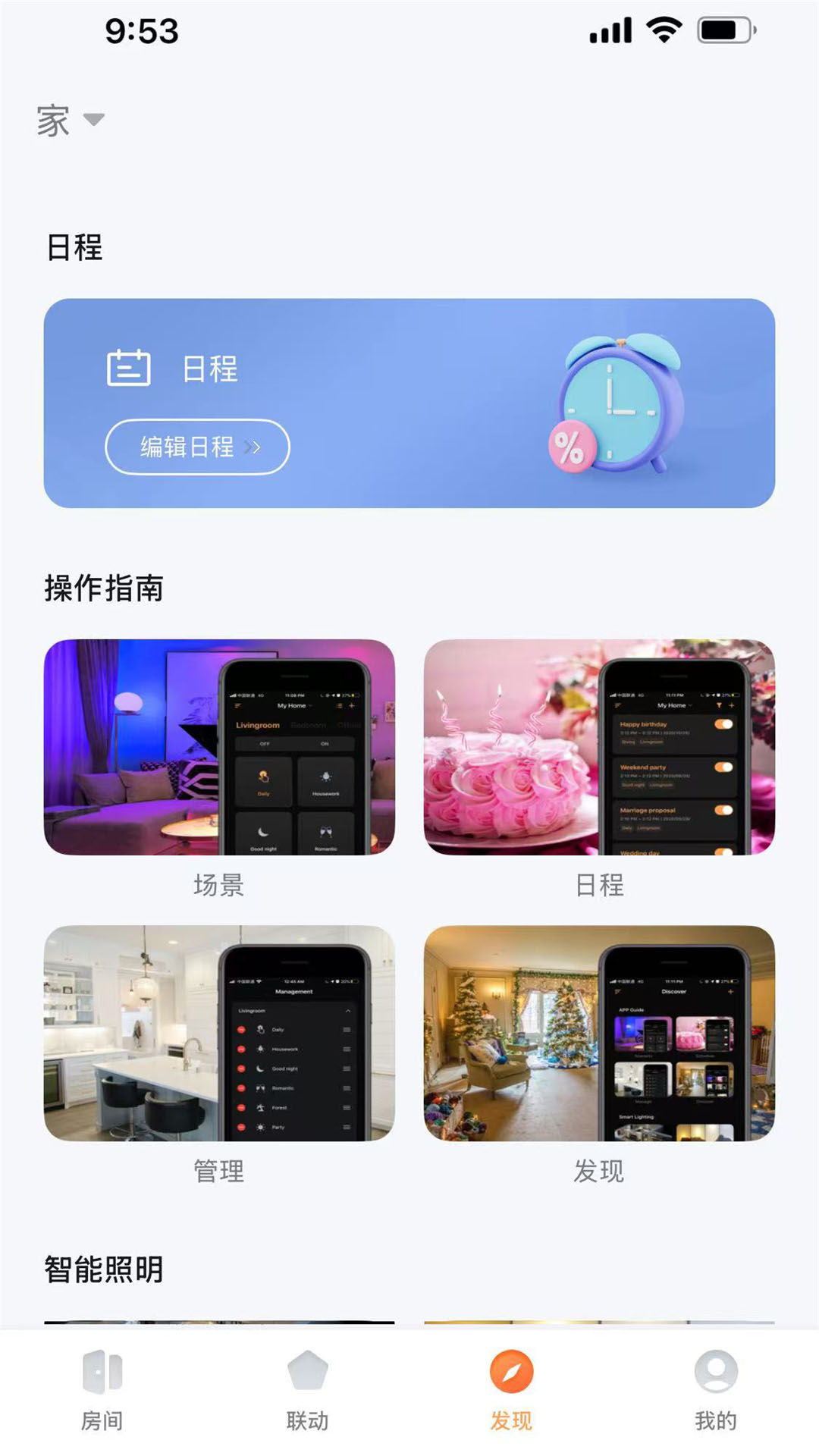Viewport: 819px width, 1456px height.
Task: Tap the 编辑日程 button
Action: (196, 447)
